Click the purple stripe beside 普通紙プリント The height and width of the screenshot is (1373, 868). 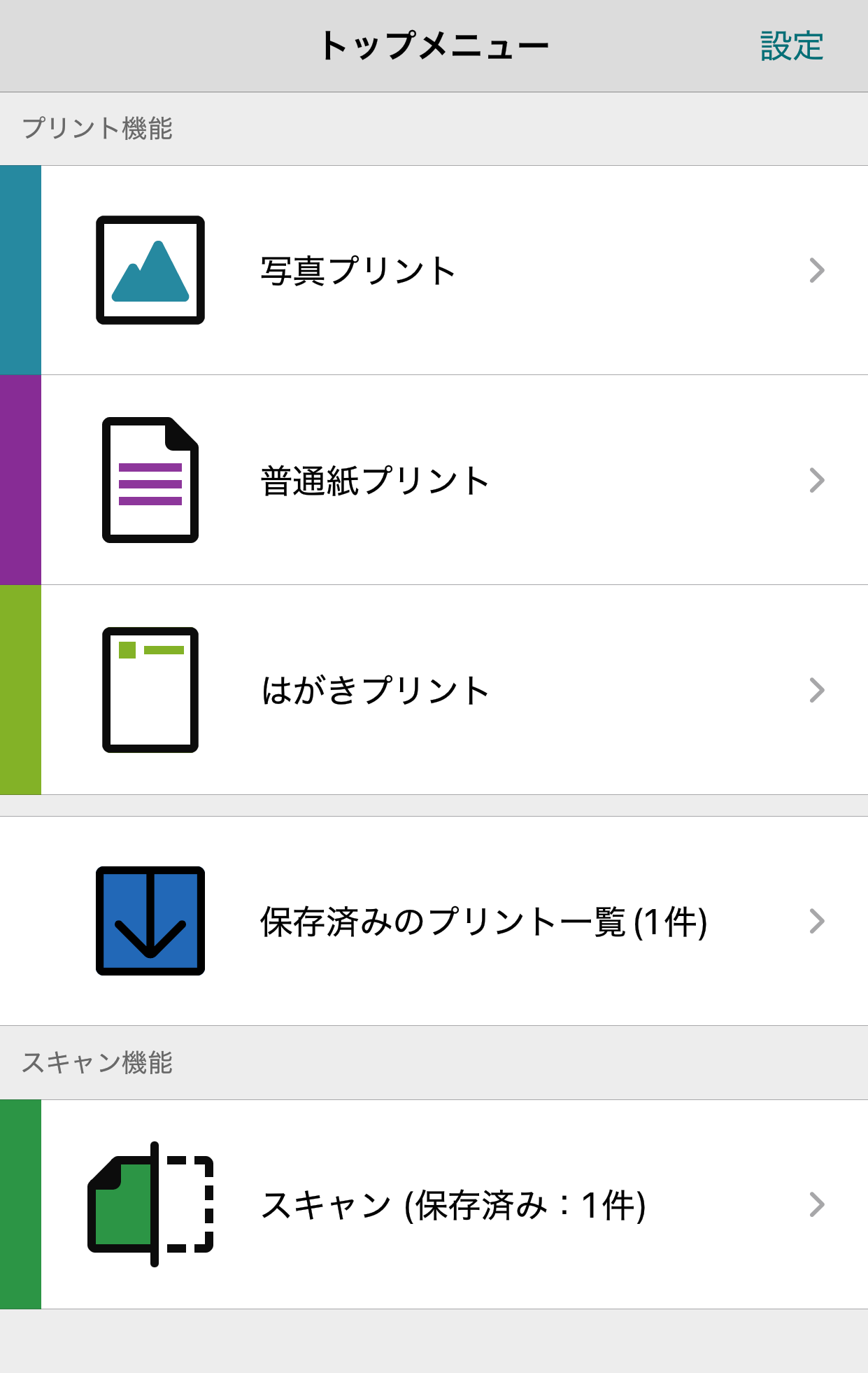pyautogui.click(x=20, y=480)
